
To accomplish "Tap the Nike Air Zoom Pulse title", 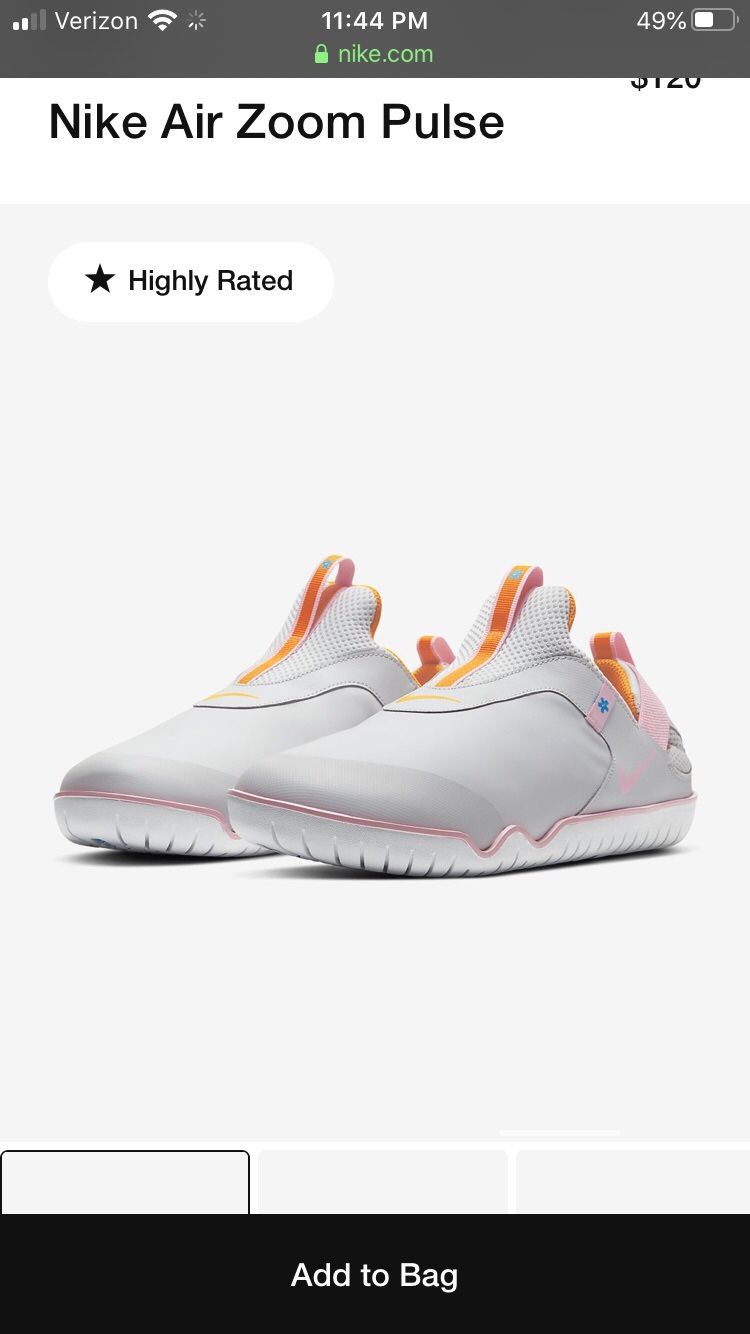I will coord(278,122).
